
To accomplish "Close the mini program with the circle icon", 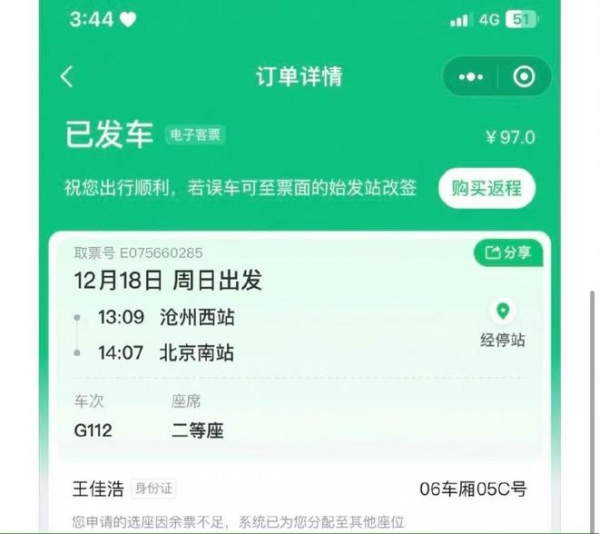I will tap(523, 77).
